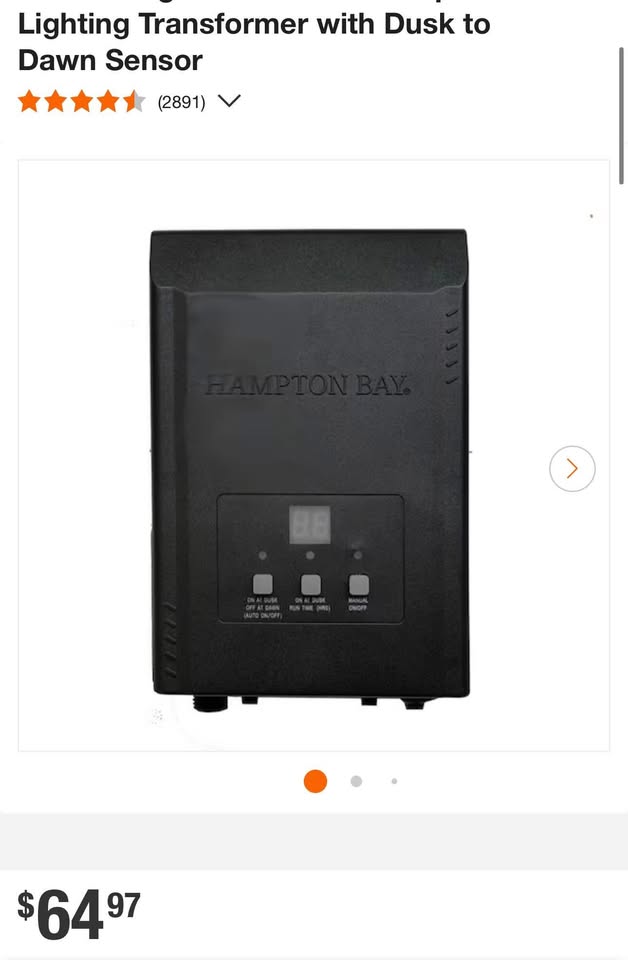Expand the star ratings dropdown chevron

[229, 101]
